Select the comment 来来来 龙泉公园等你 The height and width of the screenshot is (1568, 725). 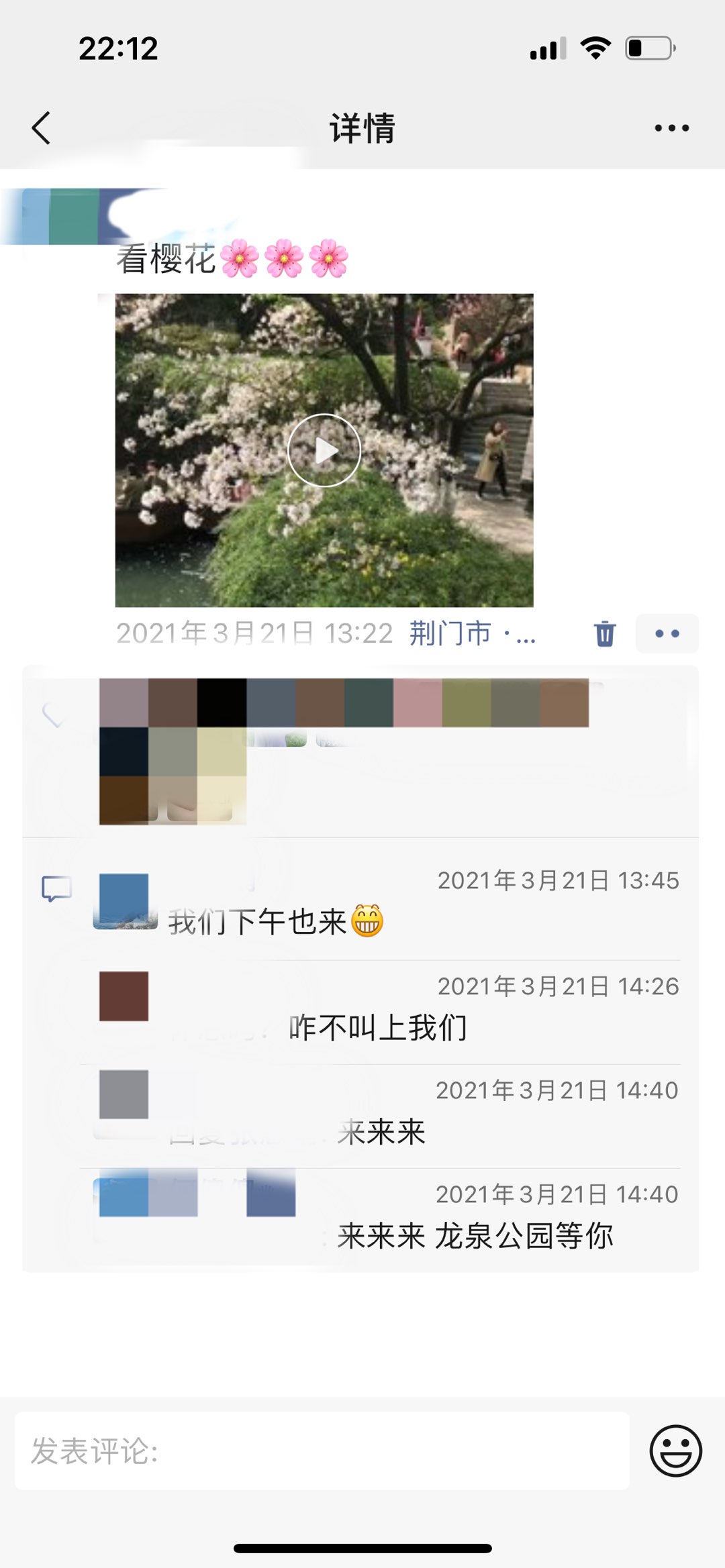(475, 1235)
